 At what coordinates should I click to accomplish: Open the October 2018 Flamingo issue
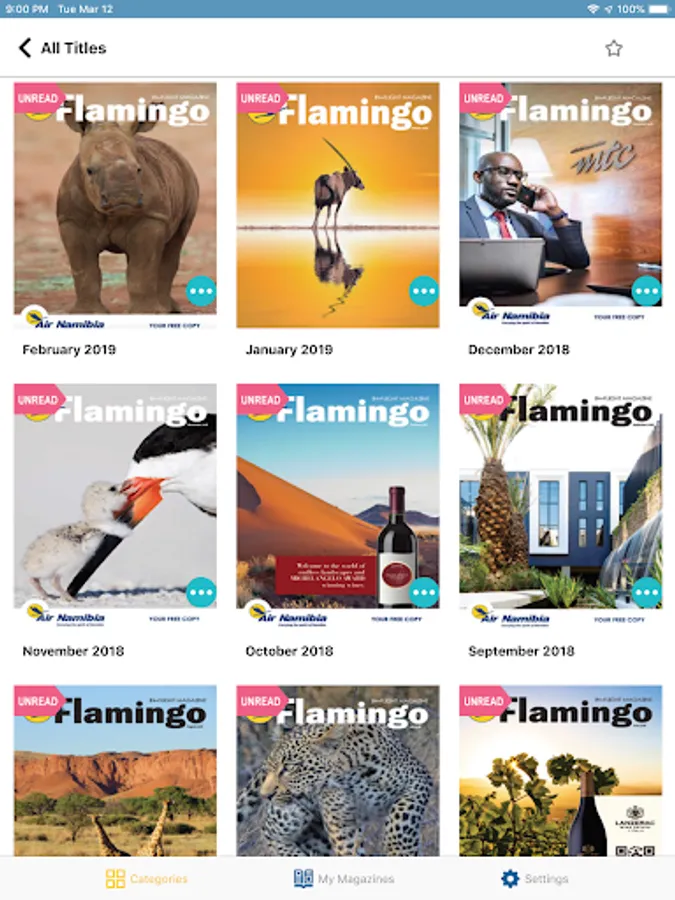click(338, 507)
